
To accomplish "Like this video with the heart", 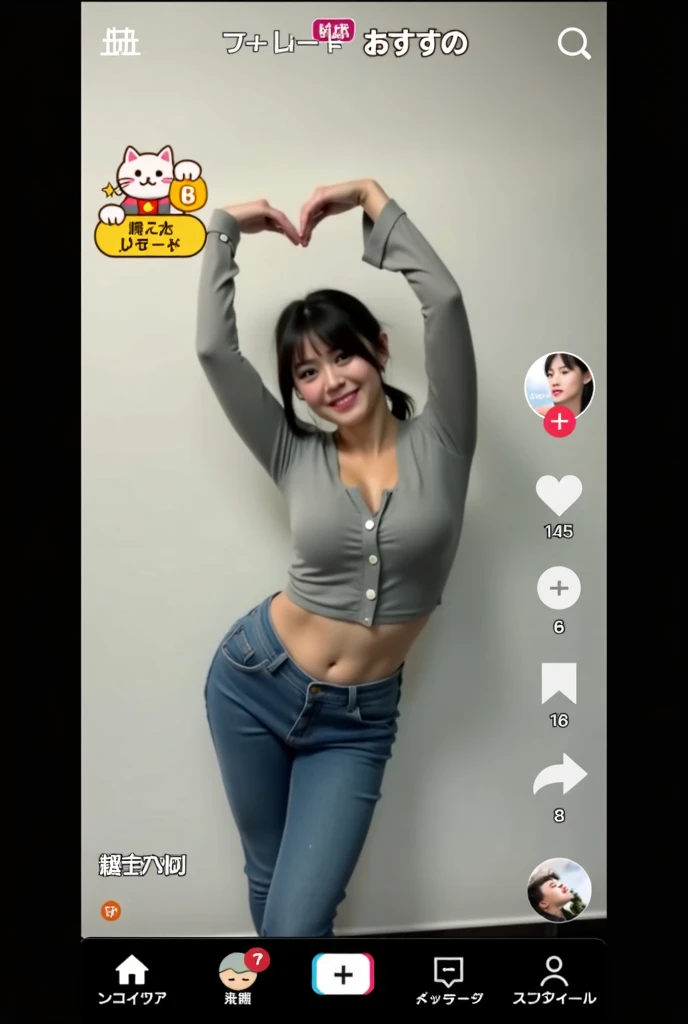I will click(558, 495).
